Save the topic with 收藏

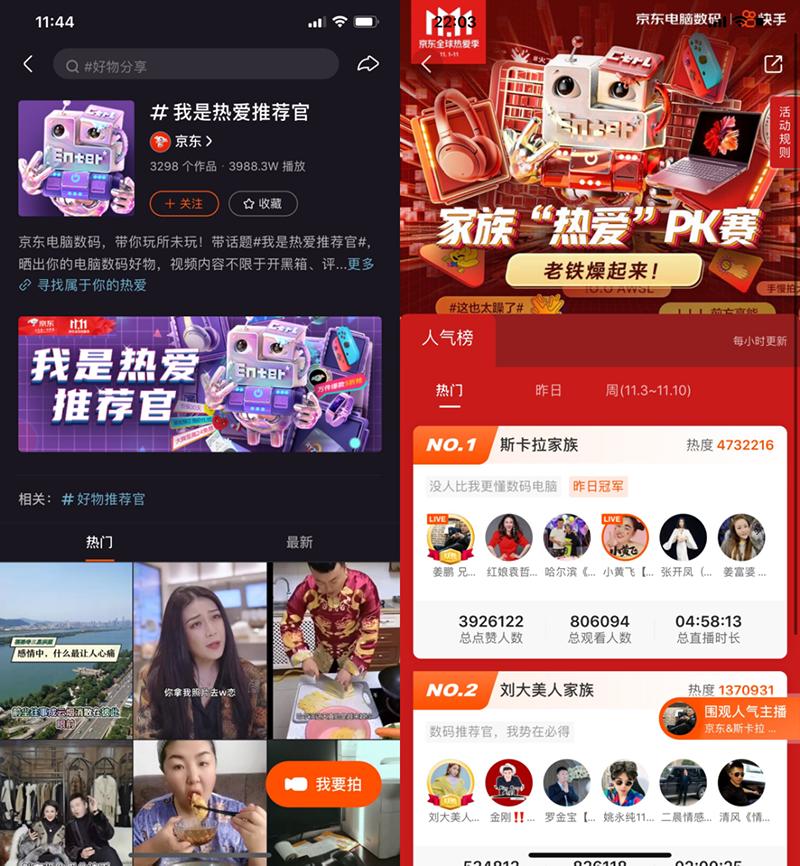pos(263,203)
